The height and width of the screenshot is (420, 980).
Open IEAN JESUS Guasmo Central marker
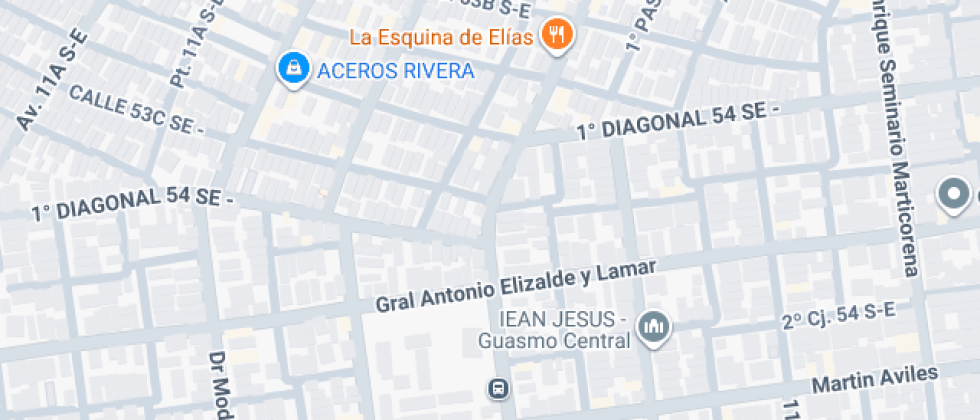[x=657, y=326]
